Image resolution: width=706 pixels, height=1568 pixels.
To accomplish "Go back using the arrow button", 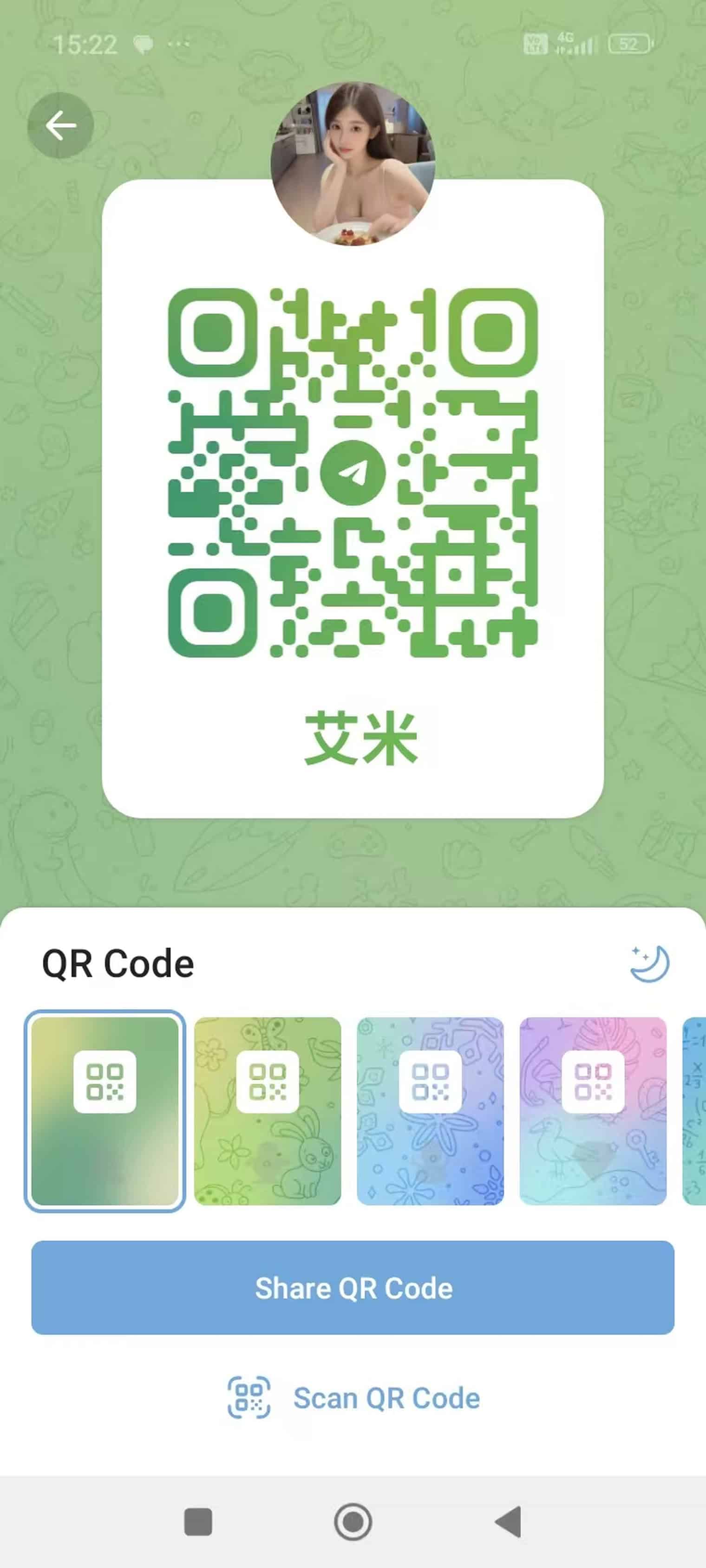I will click(x=60, y=126).
